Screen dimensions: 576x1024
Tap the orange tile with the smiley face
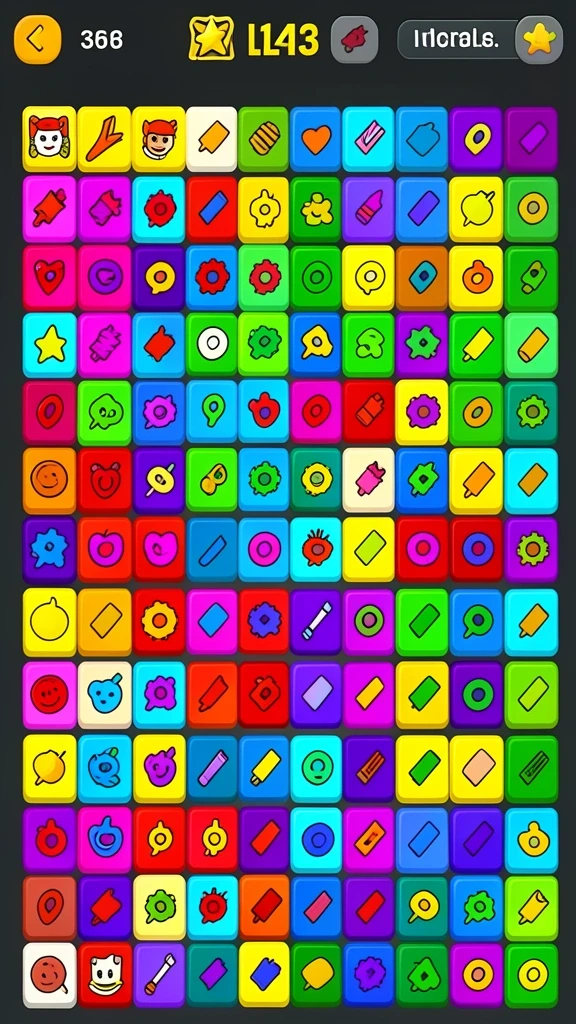50,480
